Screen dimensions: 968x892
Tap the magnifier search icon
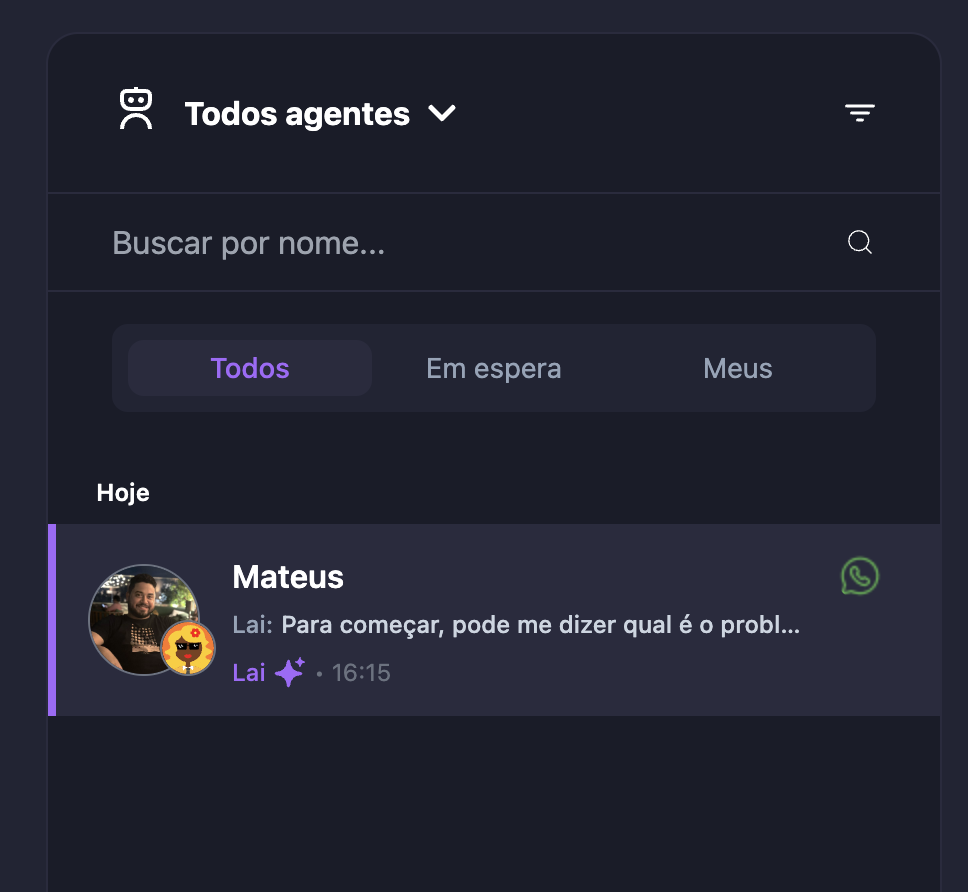[x=859, y=242]
